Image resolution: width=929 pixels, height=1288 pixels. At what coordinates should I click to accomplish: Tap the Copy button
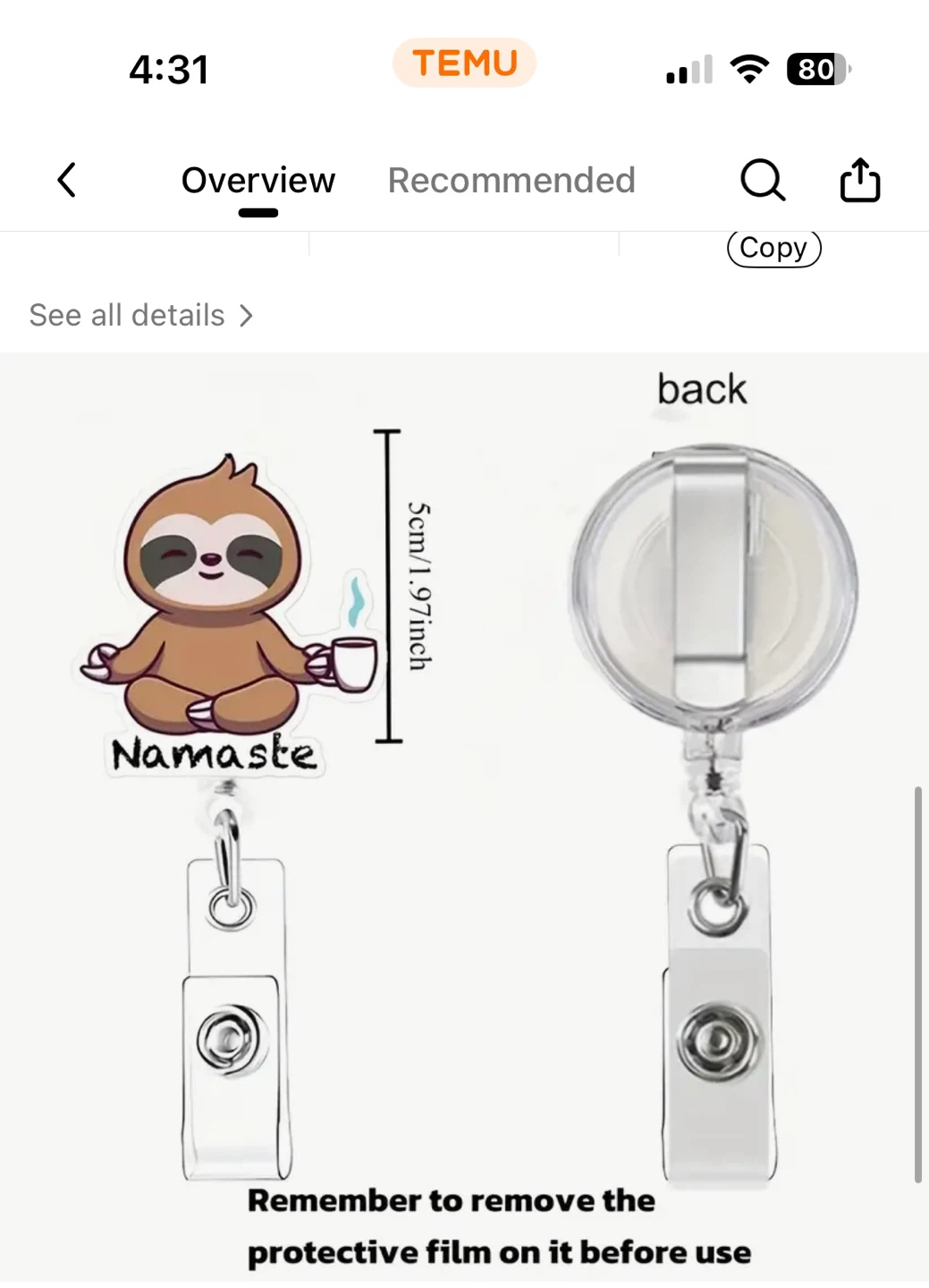coord(773,248)
